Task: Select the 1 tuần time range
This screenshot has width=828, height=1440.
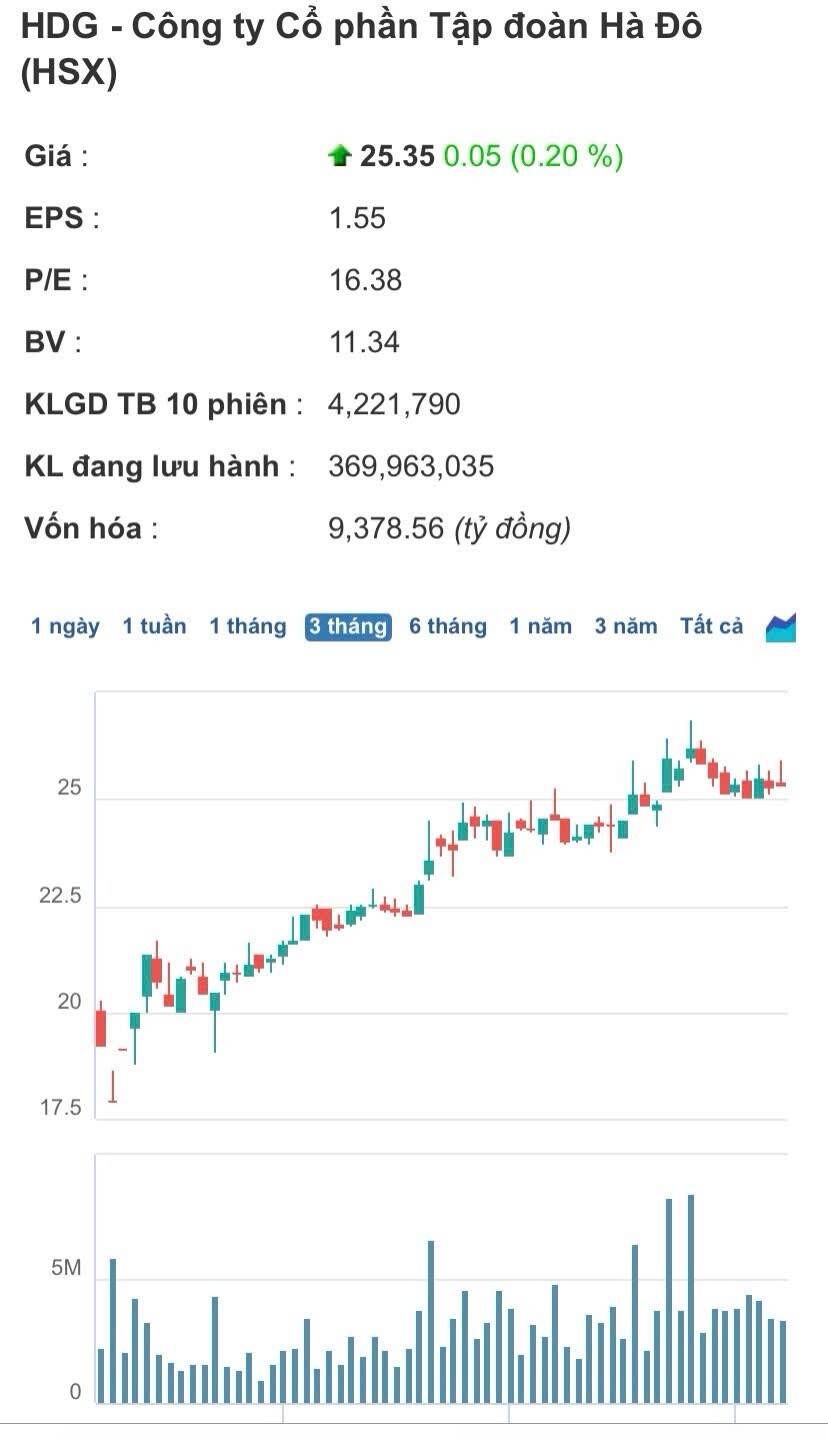Action: tap(154, 627)
